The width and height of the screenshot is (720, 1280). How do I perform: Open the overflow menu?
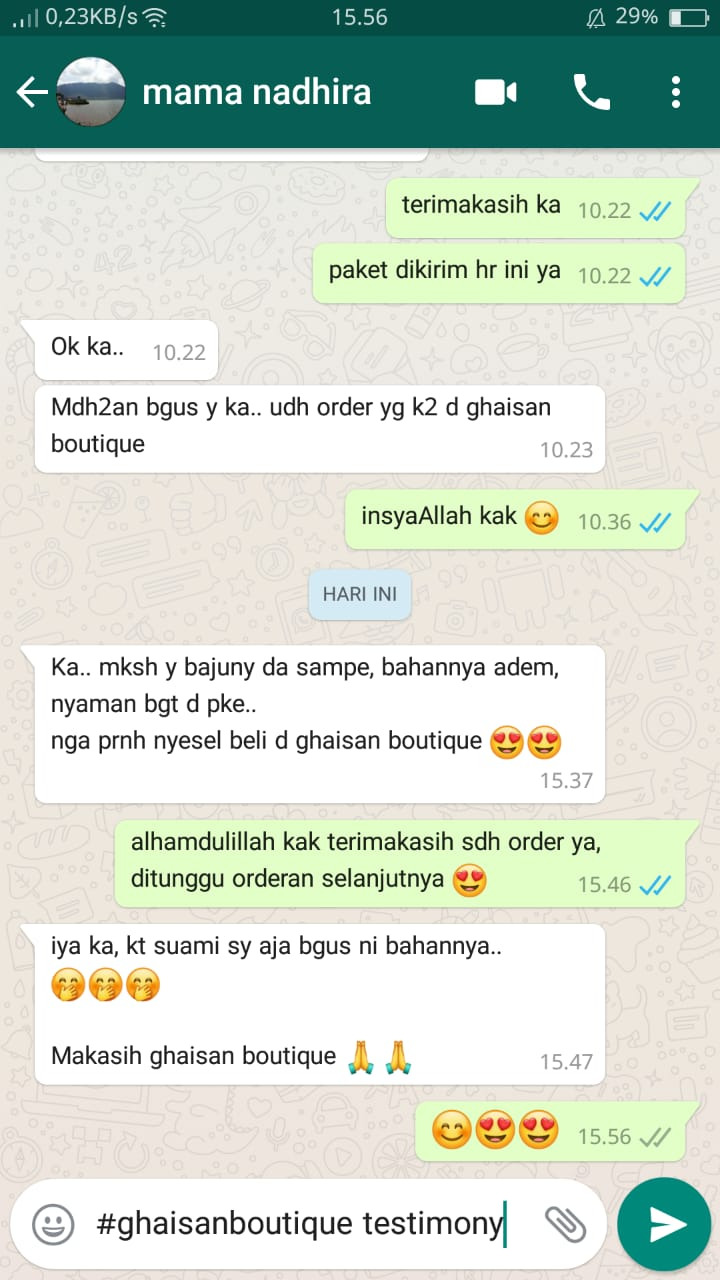pos(676,93)
